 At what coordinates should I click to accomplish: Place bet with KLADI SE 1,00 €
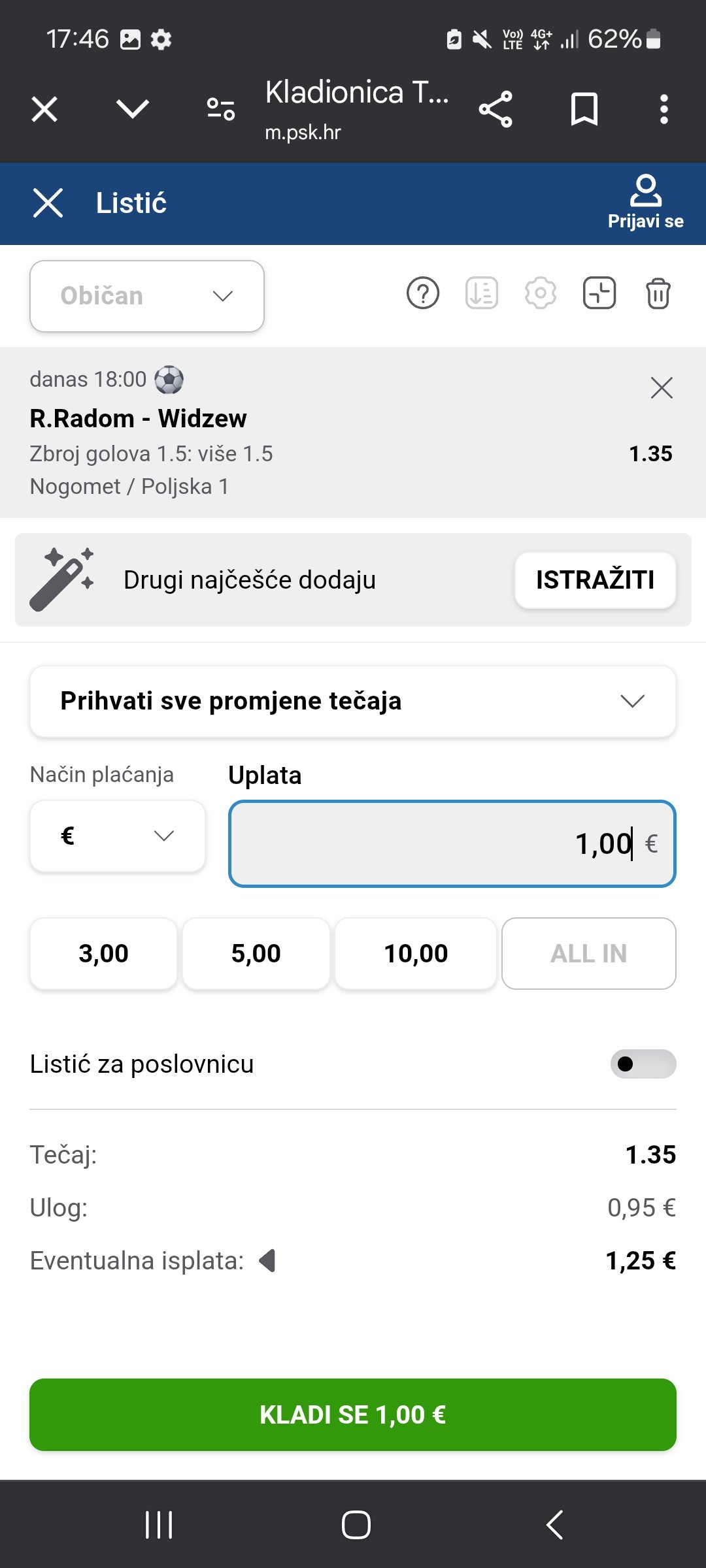353,1415
